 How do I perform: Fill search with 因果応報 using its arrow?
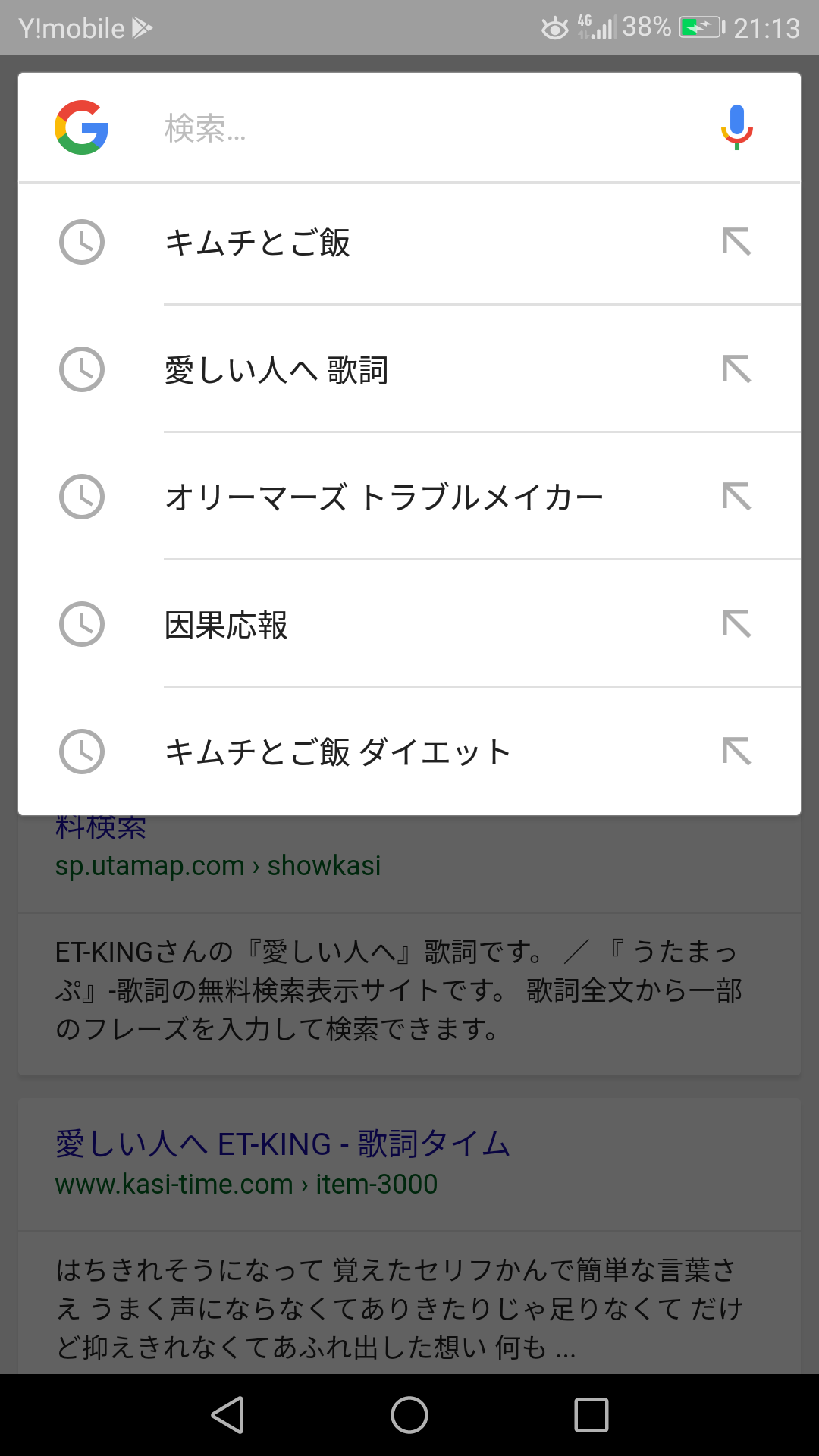coord(736,624)
